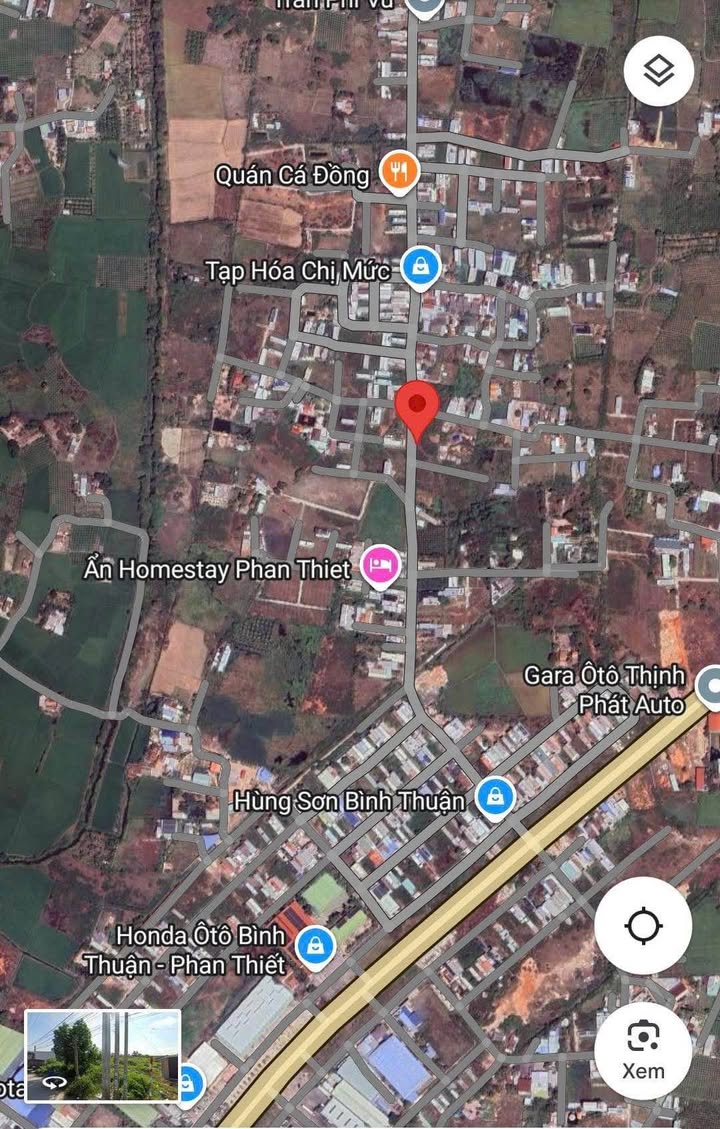Open the Ẩn Homestay Phan Thiet marker

pyautogui.click(x=382, y=567)
